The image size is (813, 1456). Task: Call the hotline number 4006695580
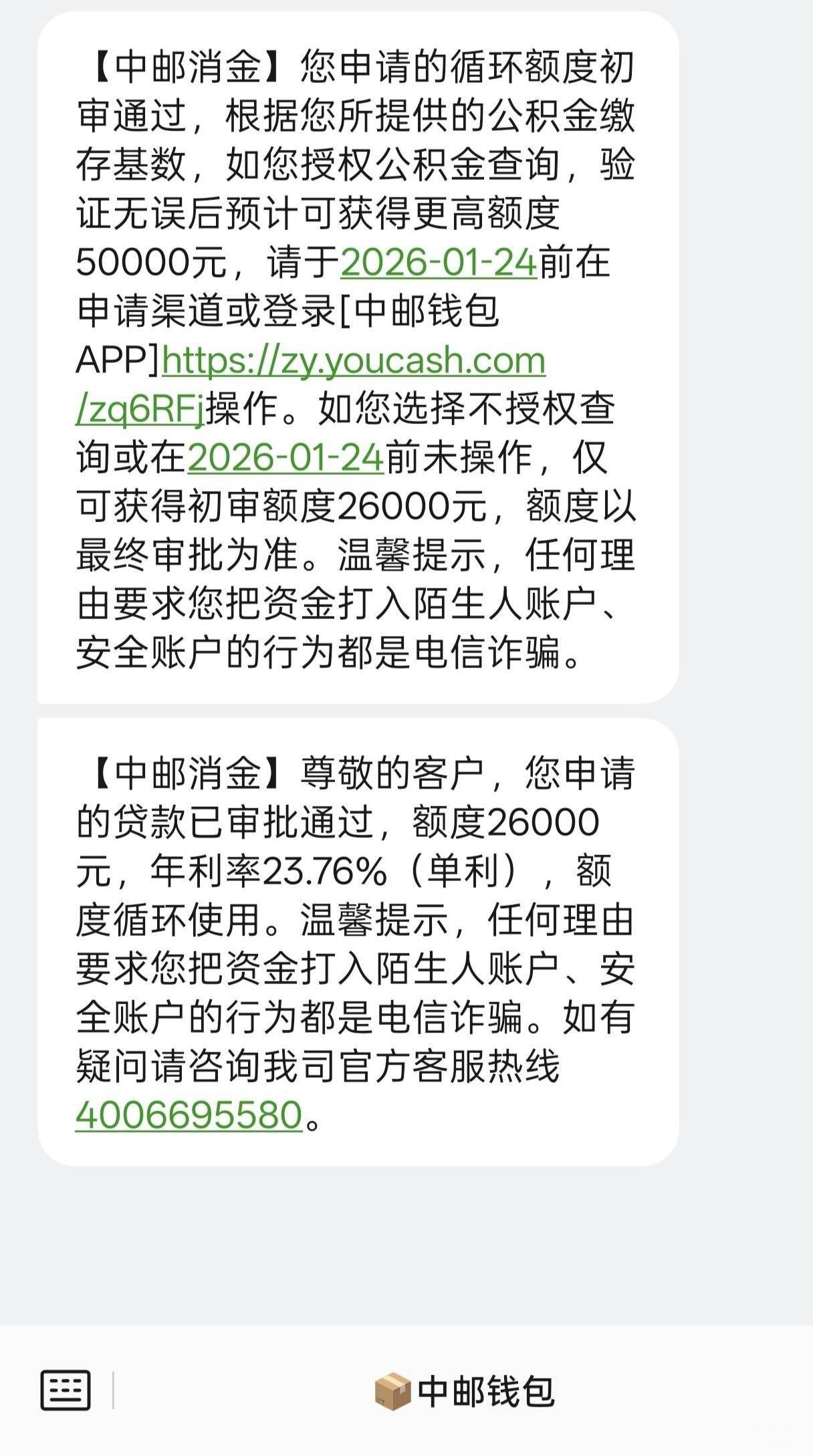click(189, 1115)
